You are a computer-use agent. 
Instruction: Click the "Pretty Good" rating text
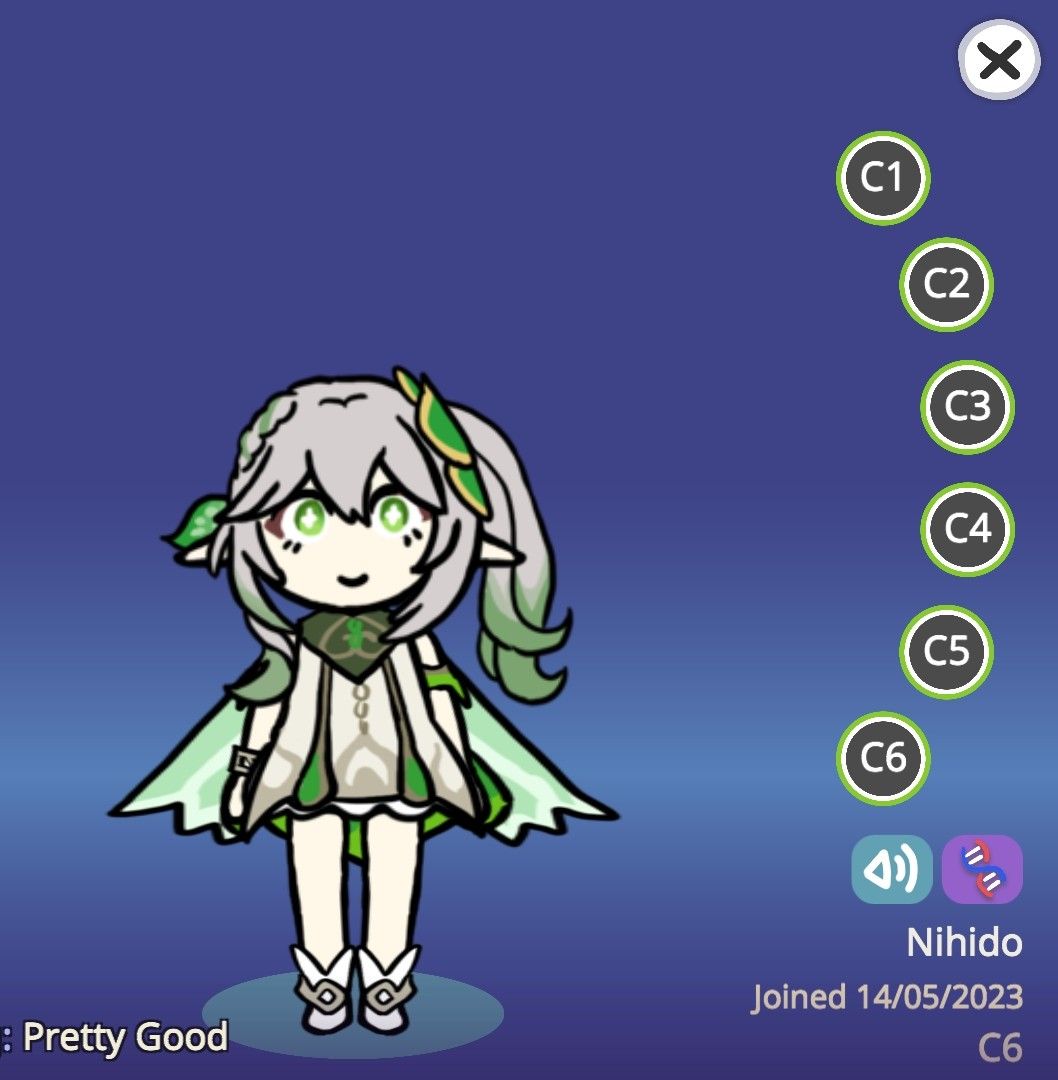coord(120,1038)
